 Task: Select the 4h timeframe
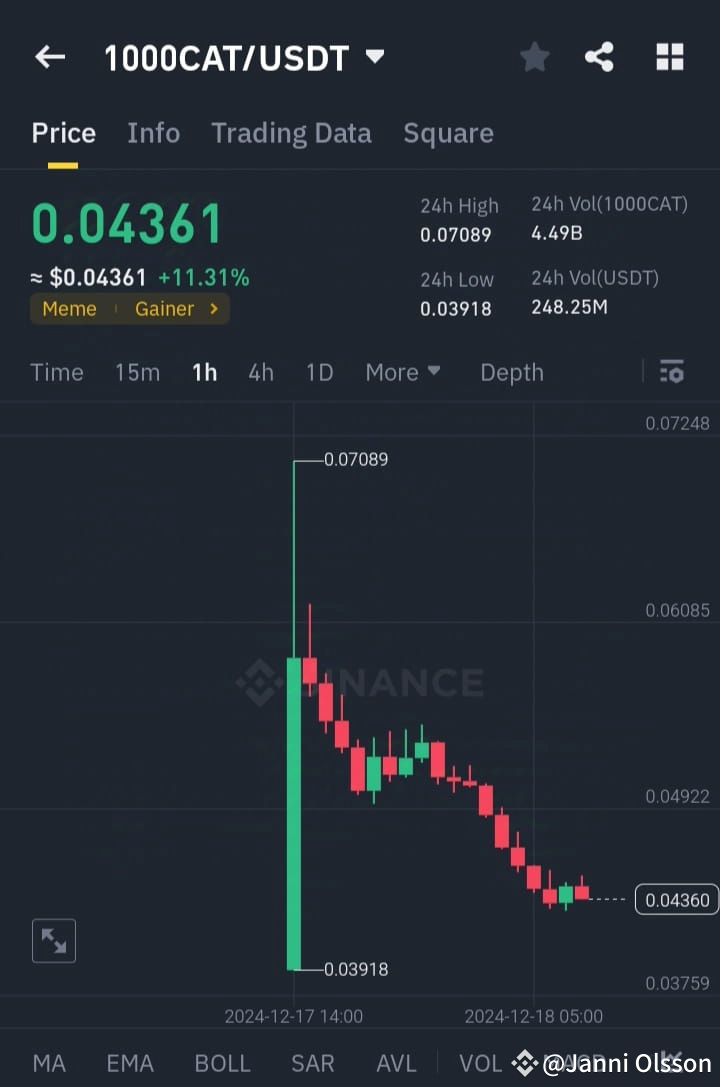[x=261, y=371]
